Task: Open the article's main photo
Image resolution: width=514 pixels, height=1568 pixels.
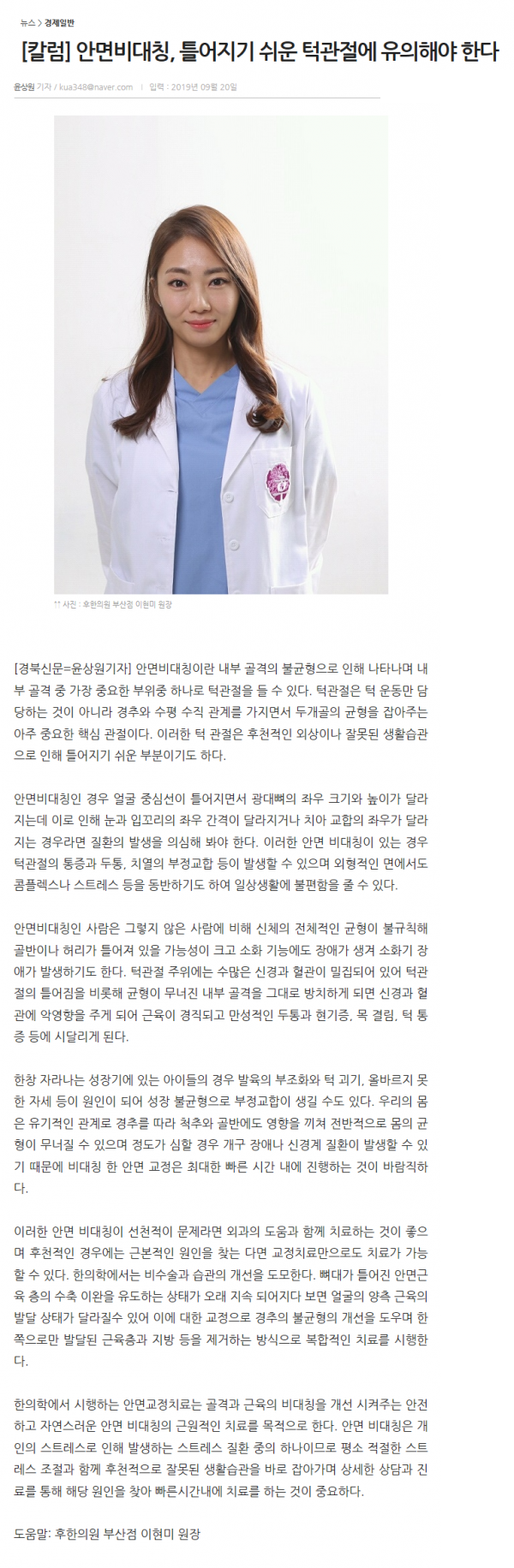Action: click(x=221, y=354)
